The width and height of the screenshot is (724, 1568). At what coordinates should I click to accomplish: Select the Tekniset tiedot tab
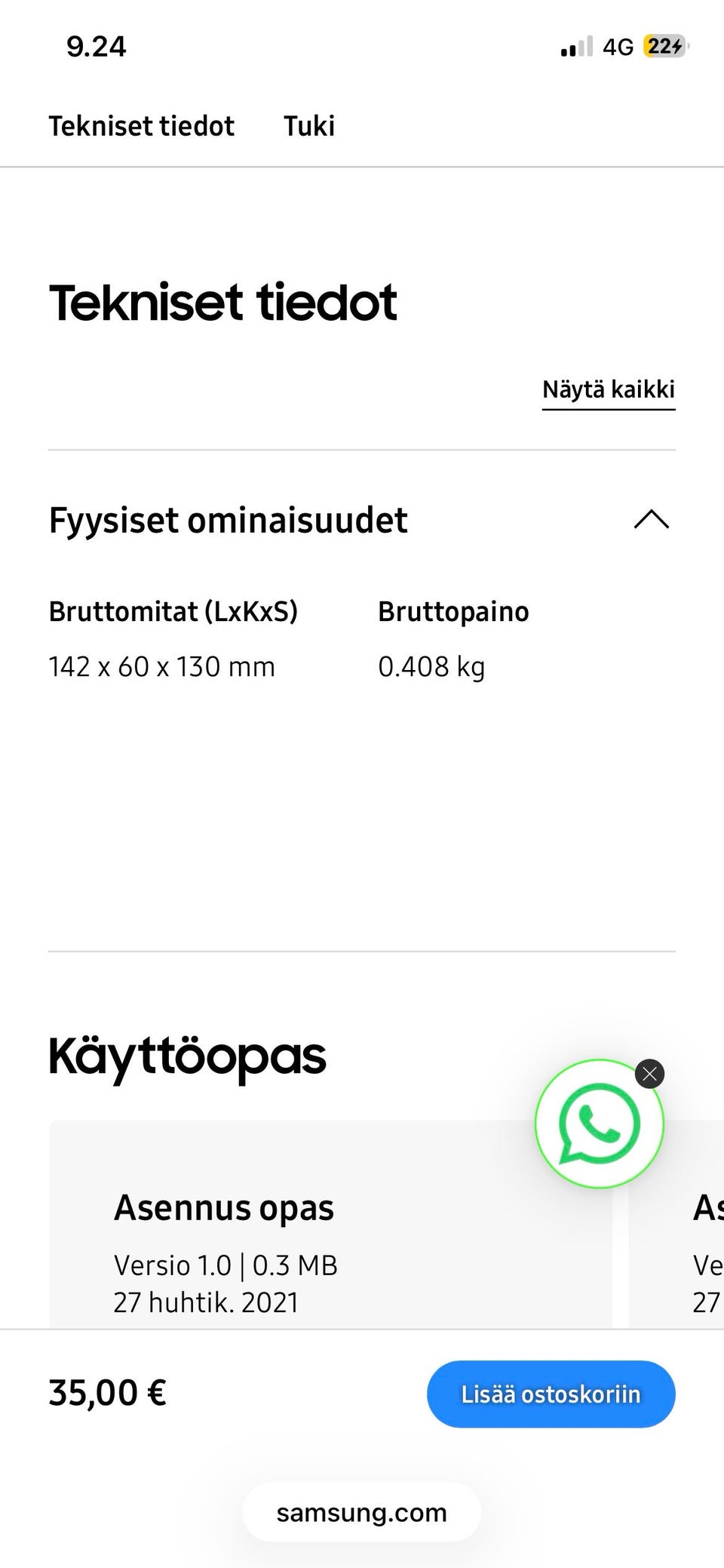pyautogui.click(x=141, y=125)
